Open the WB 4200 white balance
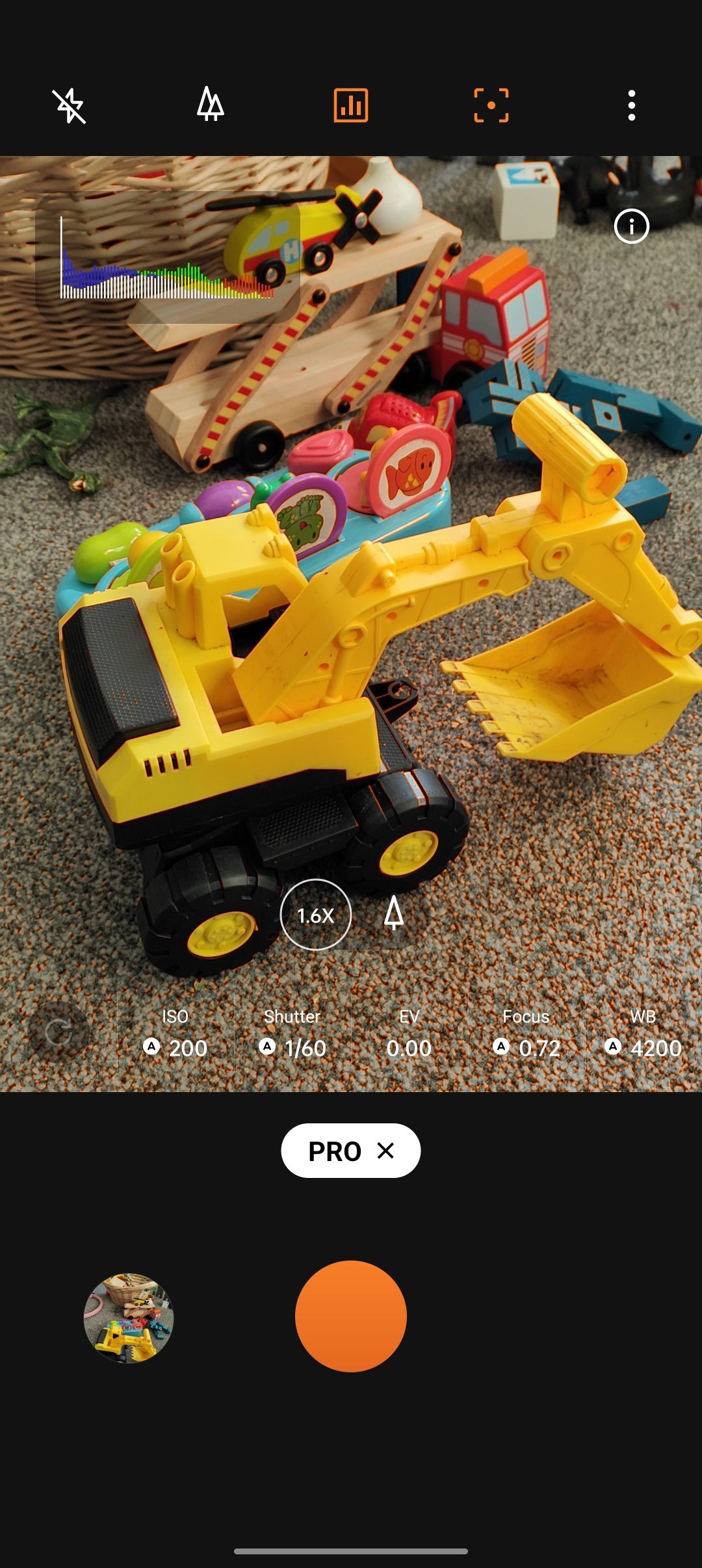 tap(643, 1034)
